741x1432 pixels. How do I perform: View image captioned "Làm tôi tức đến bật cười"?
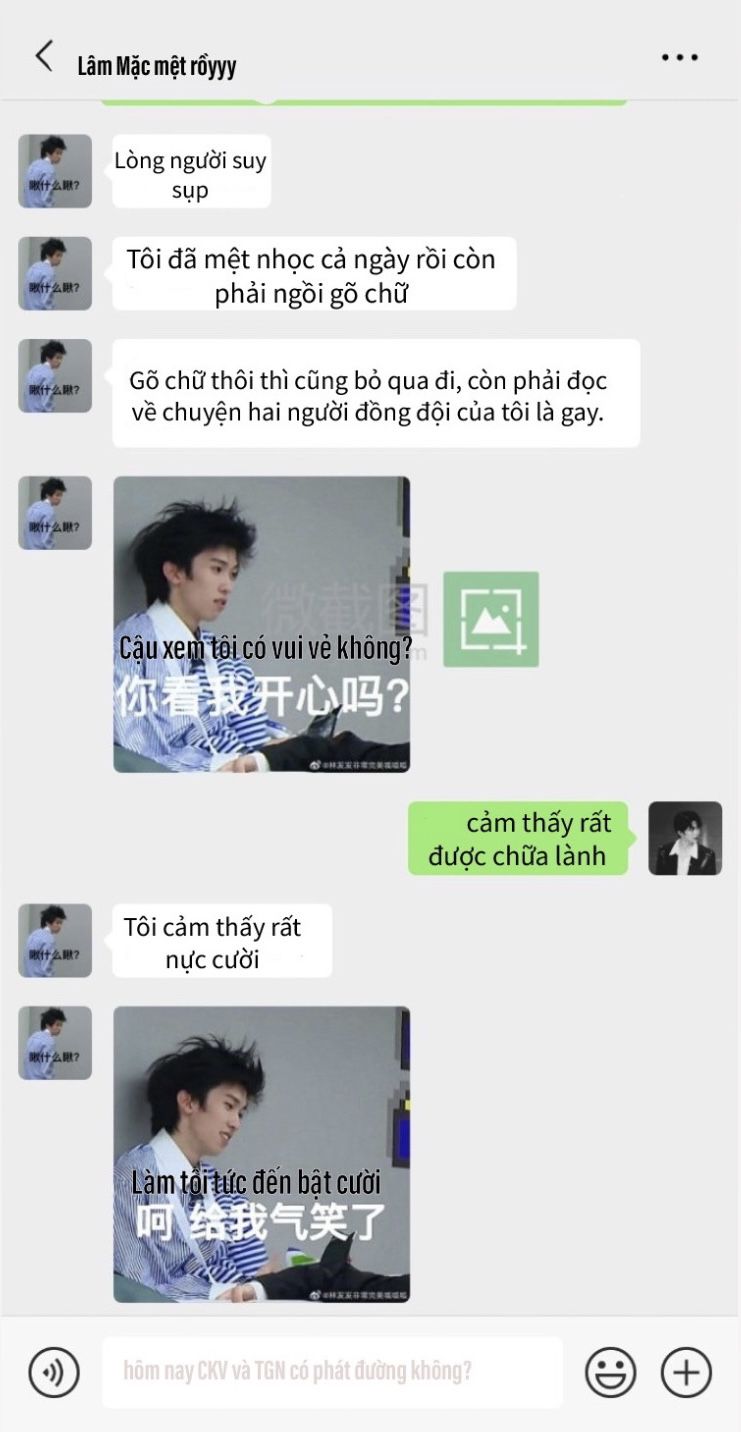click(261, 1154)
